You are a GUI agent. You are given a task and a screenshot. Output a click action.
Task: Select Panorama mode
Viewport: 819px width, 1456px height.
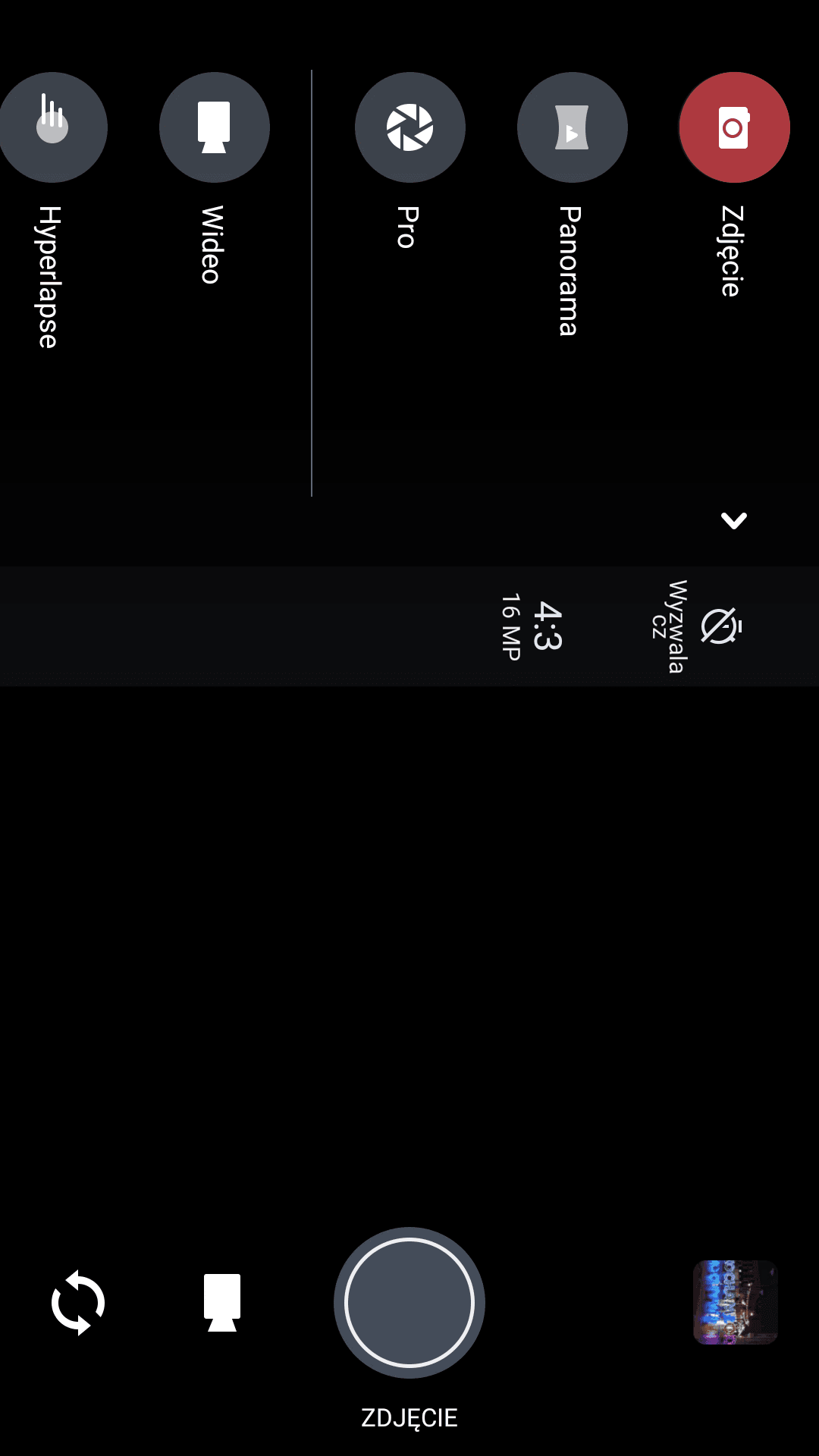point(573,127)
